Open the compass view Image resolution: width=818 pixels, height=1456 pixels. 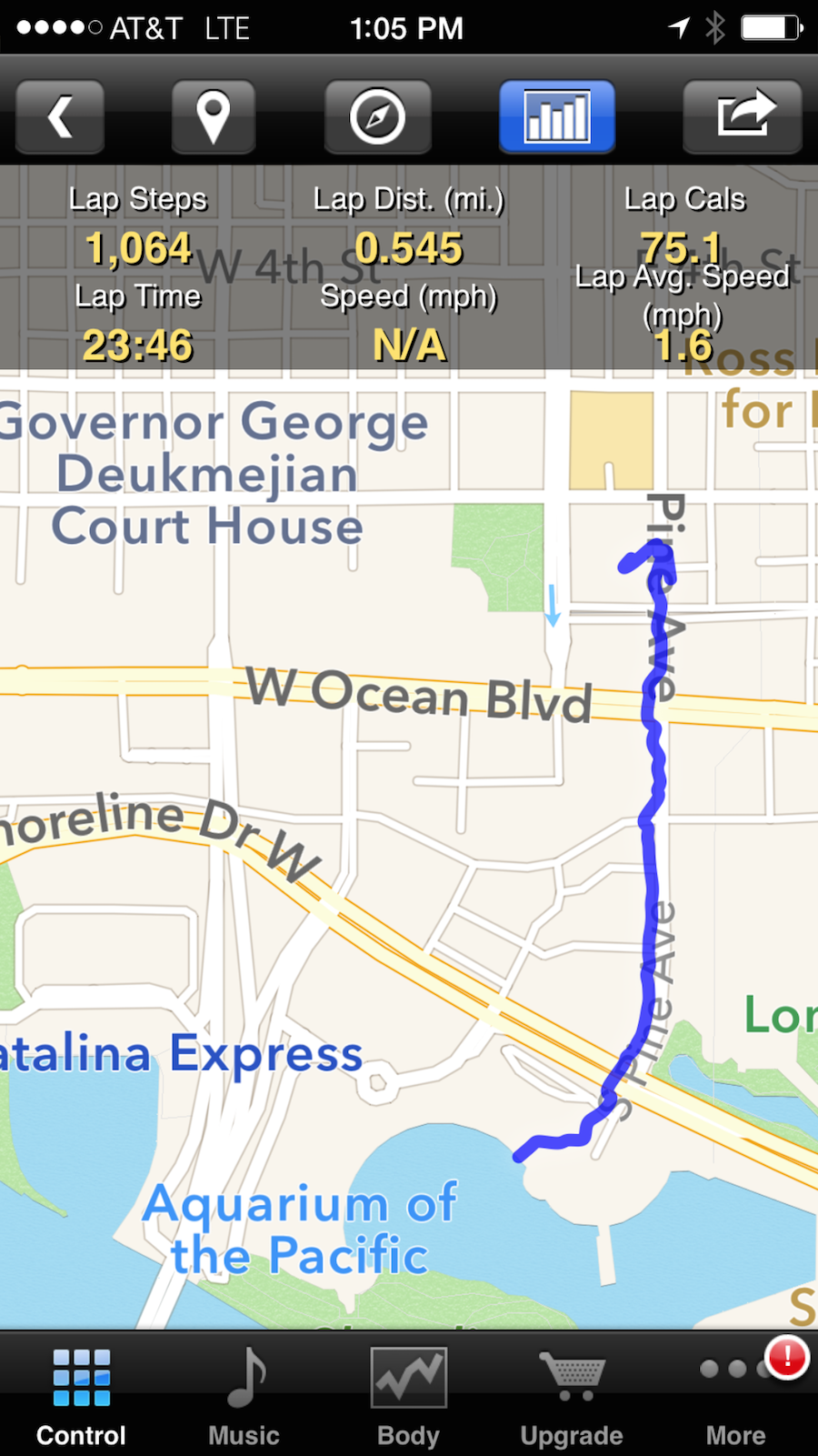pyautogui.click(x=377, y=117)
